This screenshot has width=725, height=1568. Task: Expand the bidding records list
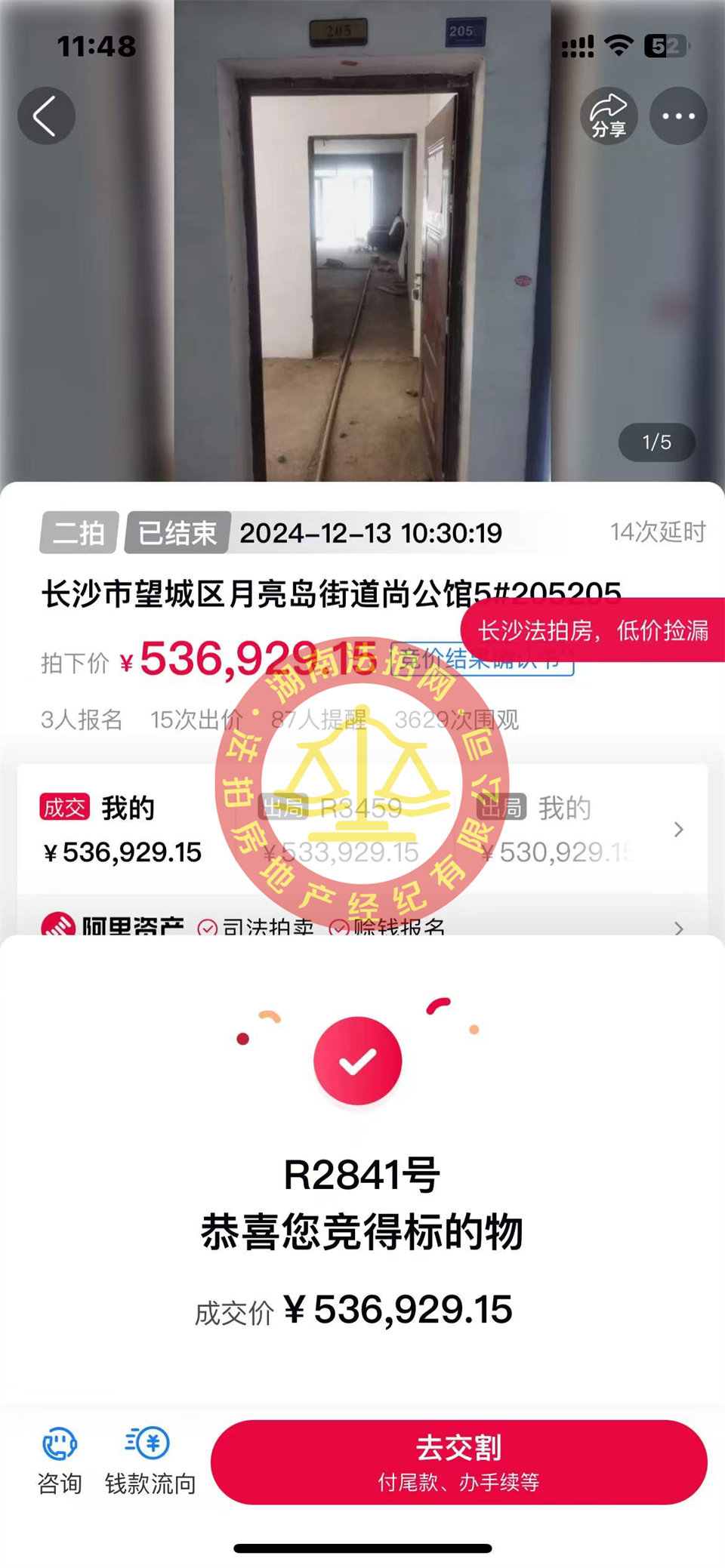coord(677,830)
